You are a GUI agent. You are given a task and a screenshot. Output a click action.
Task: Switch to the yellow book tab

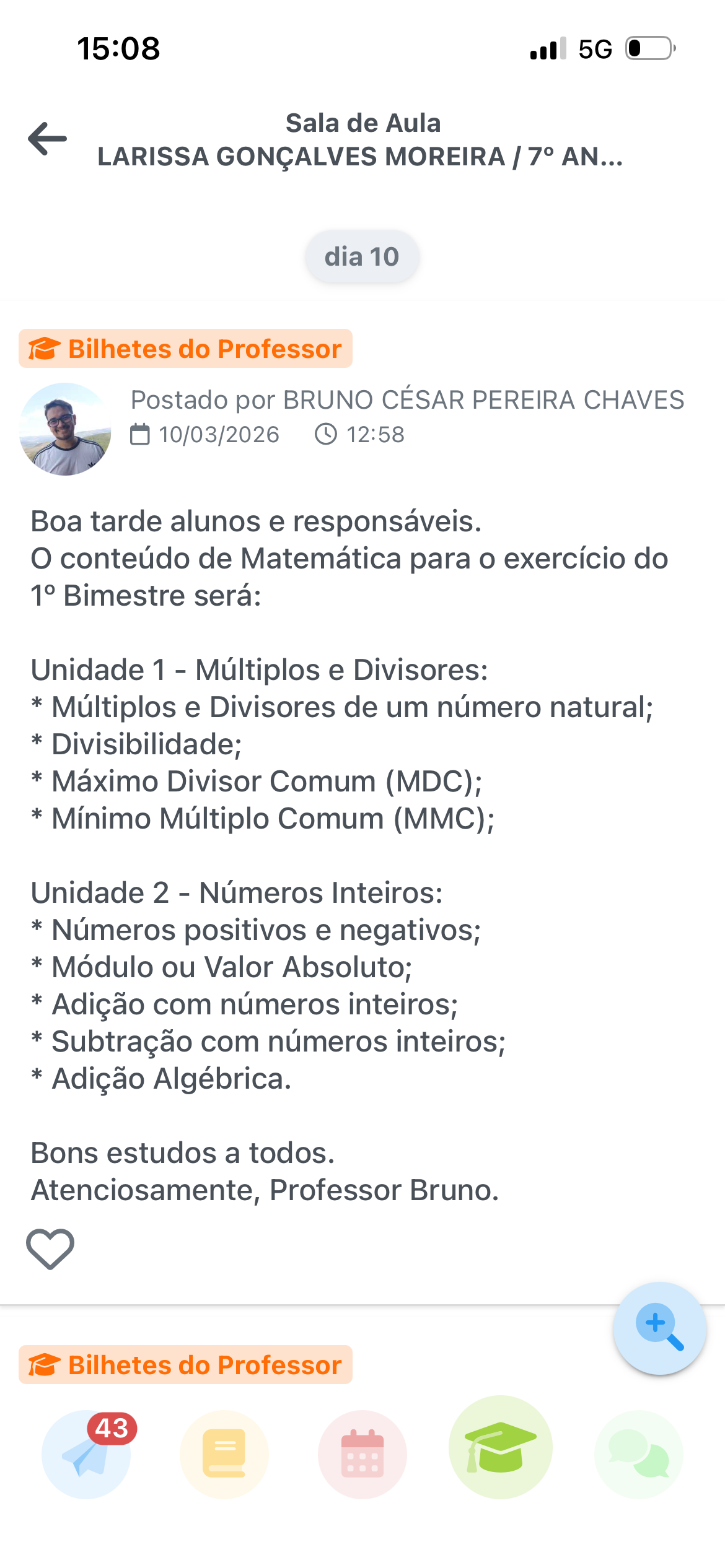[x=224, y=1454]
